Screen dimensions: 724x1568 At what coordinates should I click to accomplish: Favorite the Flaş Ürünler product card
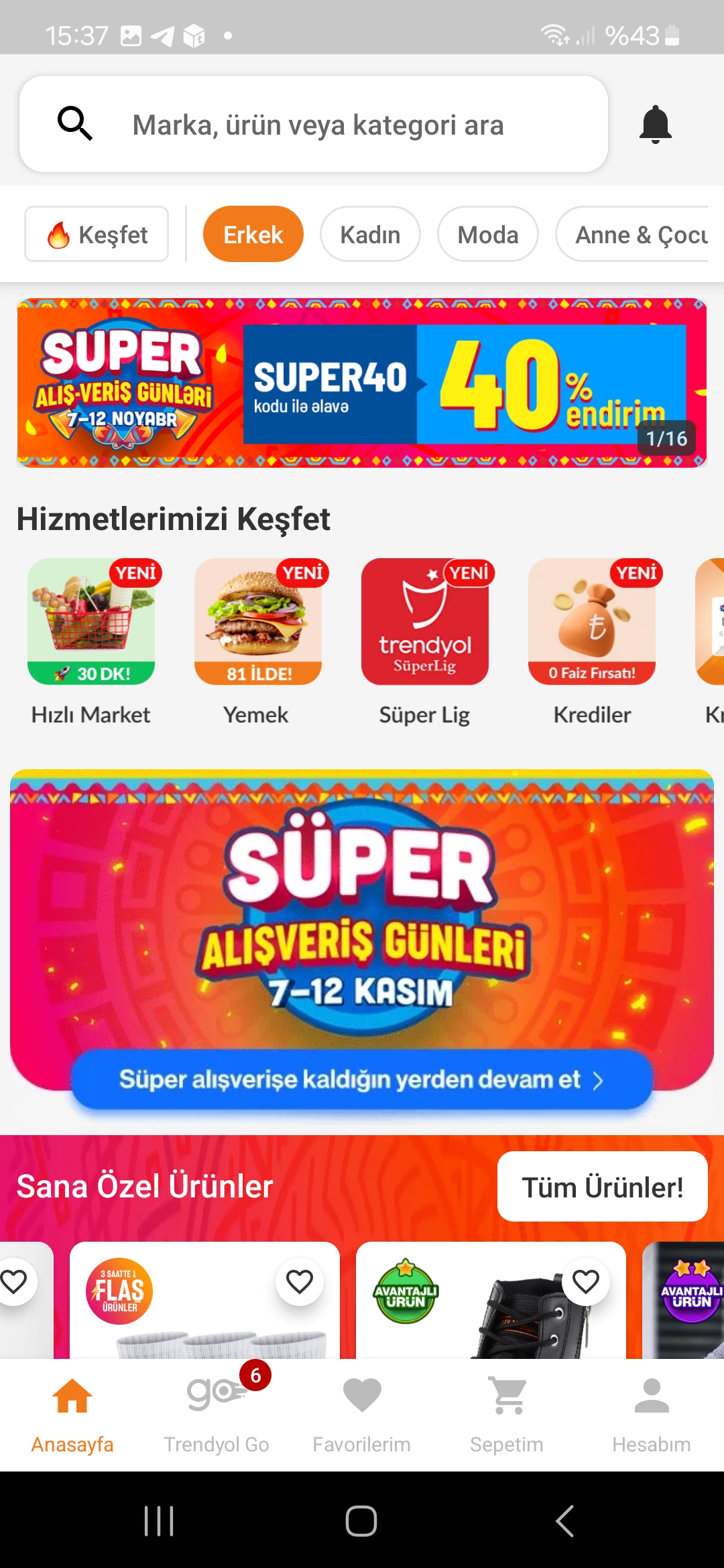point(300,1282)
